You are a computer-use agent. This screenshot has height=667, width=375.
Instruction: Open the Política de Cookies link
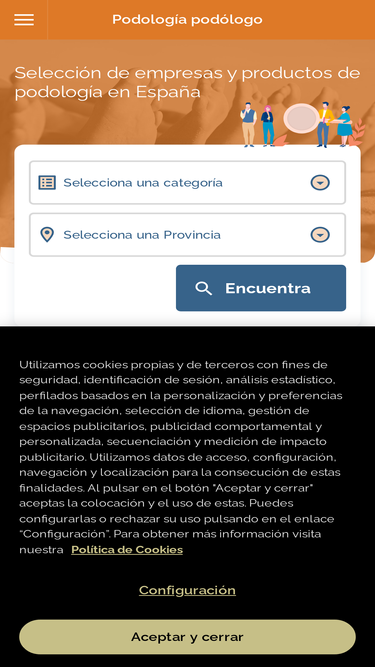(x=127, y=550)
